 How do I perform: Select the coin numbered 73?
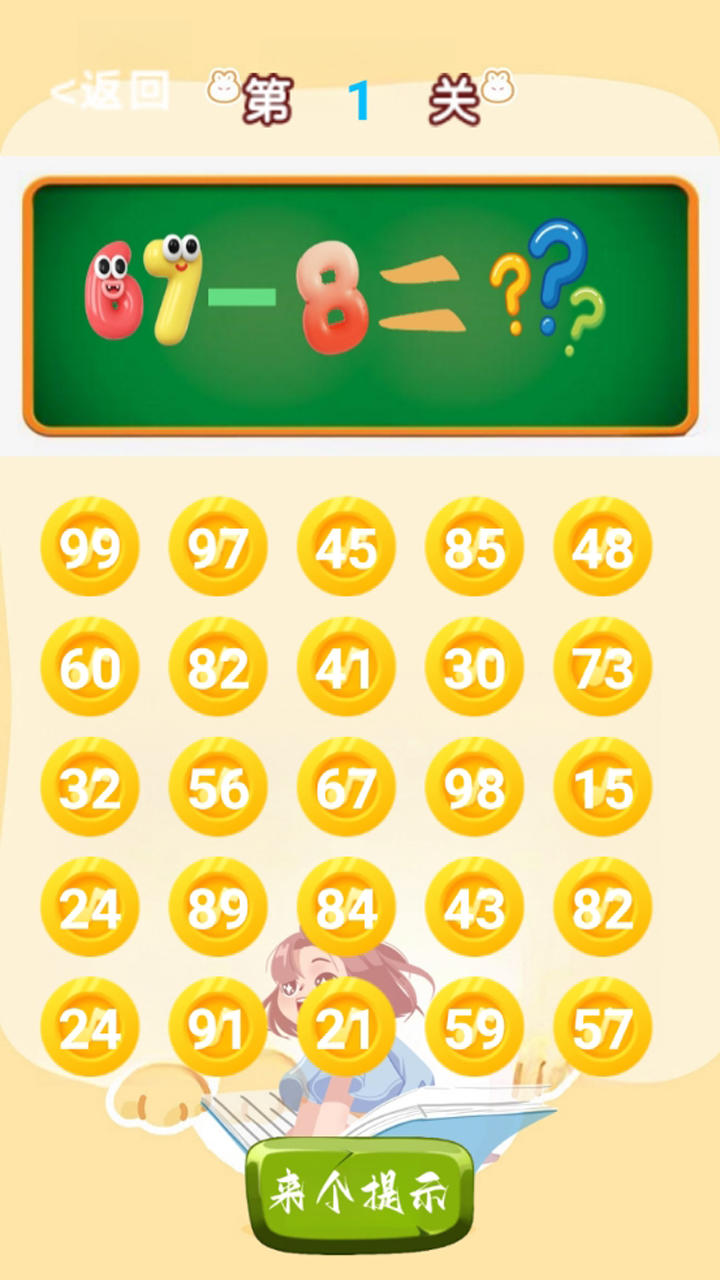click(x=602, y=667)
